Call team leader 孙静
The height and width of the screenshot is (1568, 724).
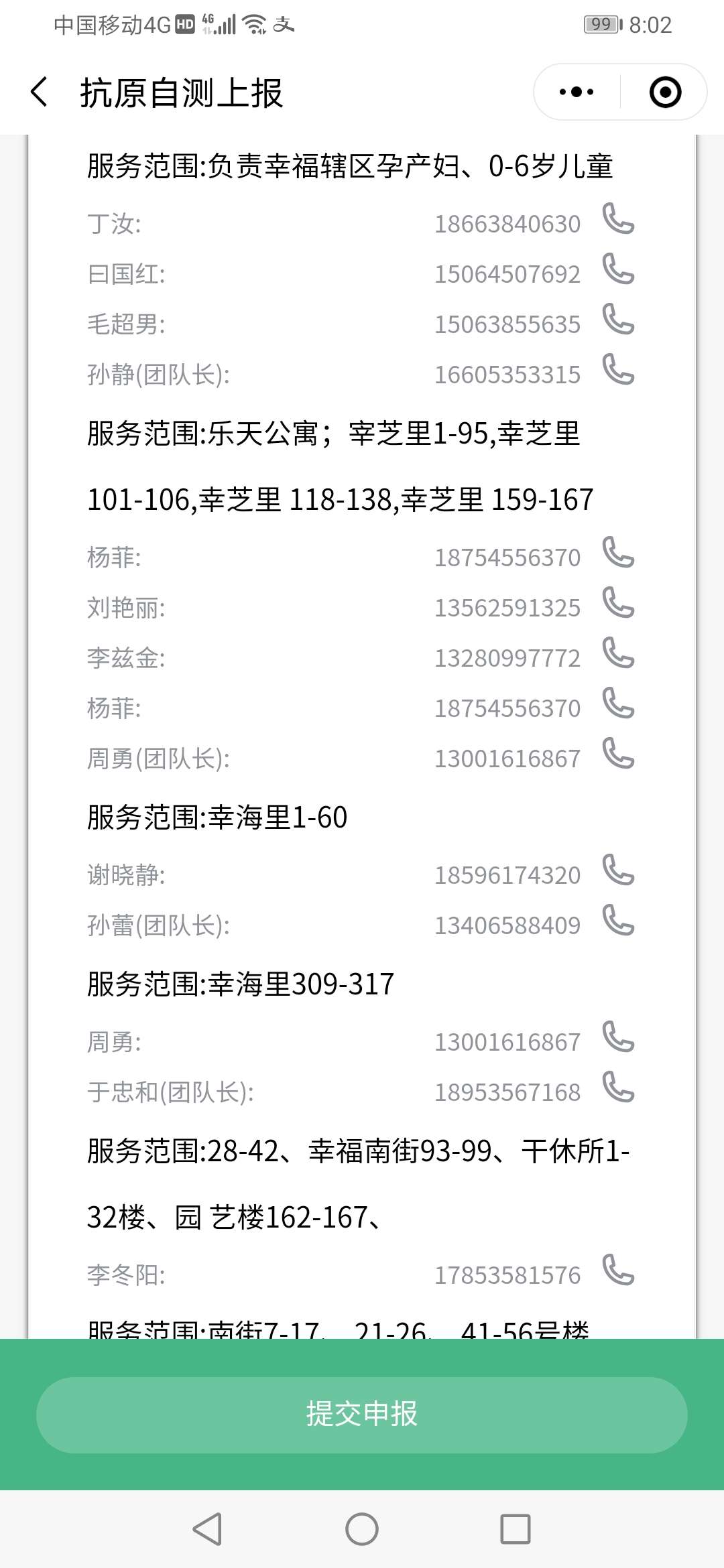[x=618, y=369]
